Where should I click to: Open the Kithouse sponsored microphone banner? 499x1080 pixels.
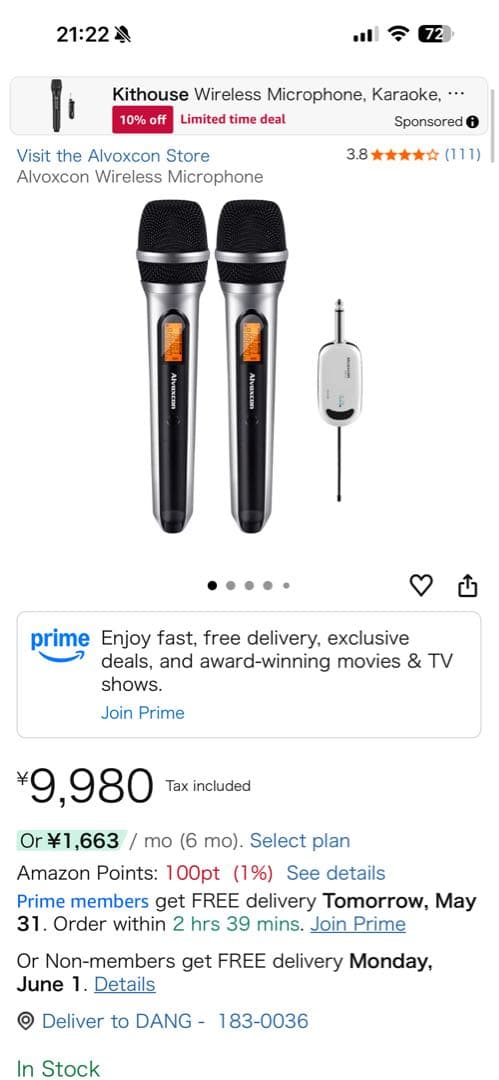click(249, 105)
